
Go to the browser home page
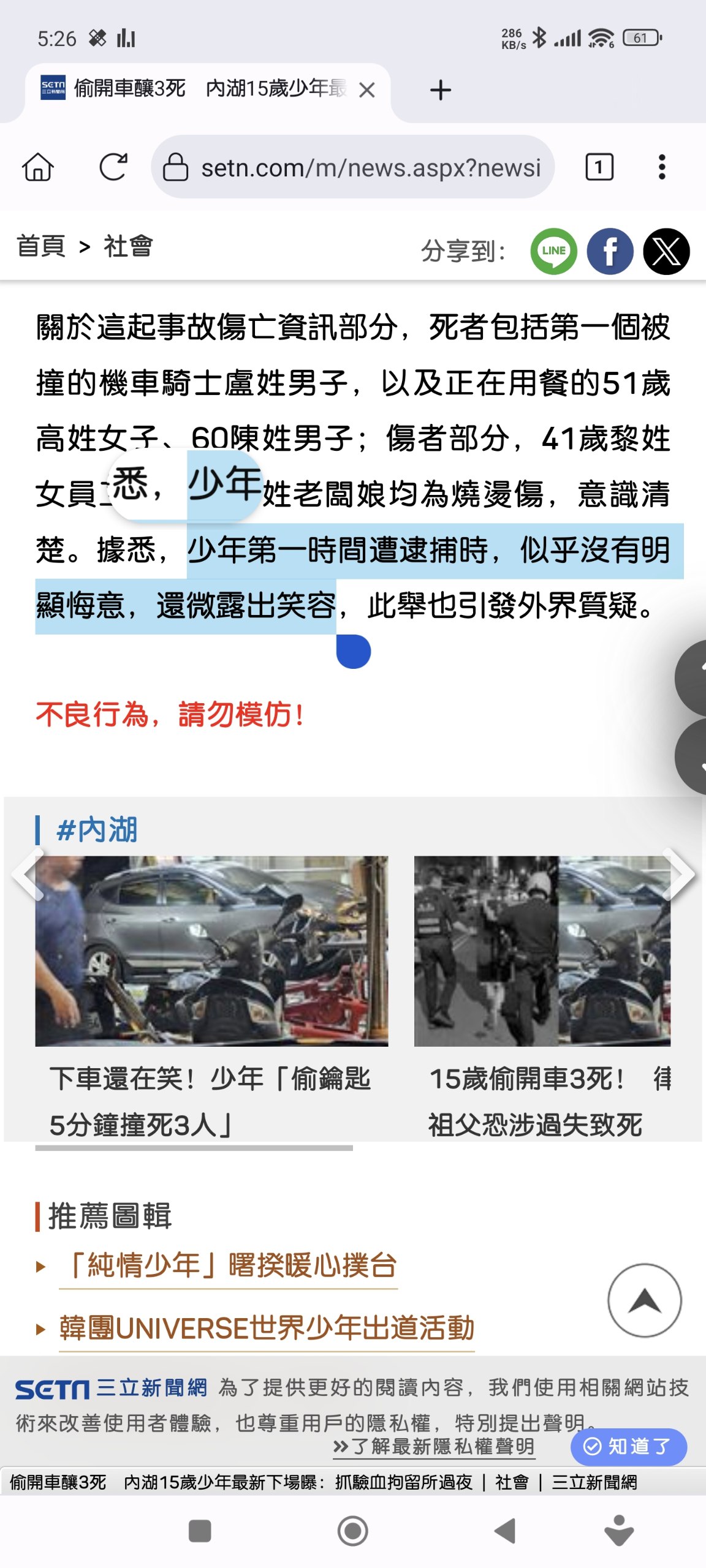[x=38, y=167]
